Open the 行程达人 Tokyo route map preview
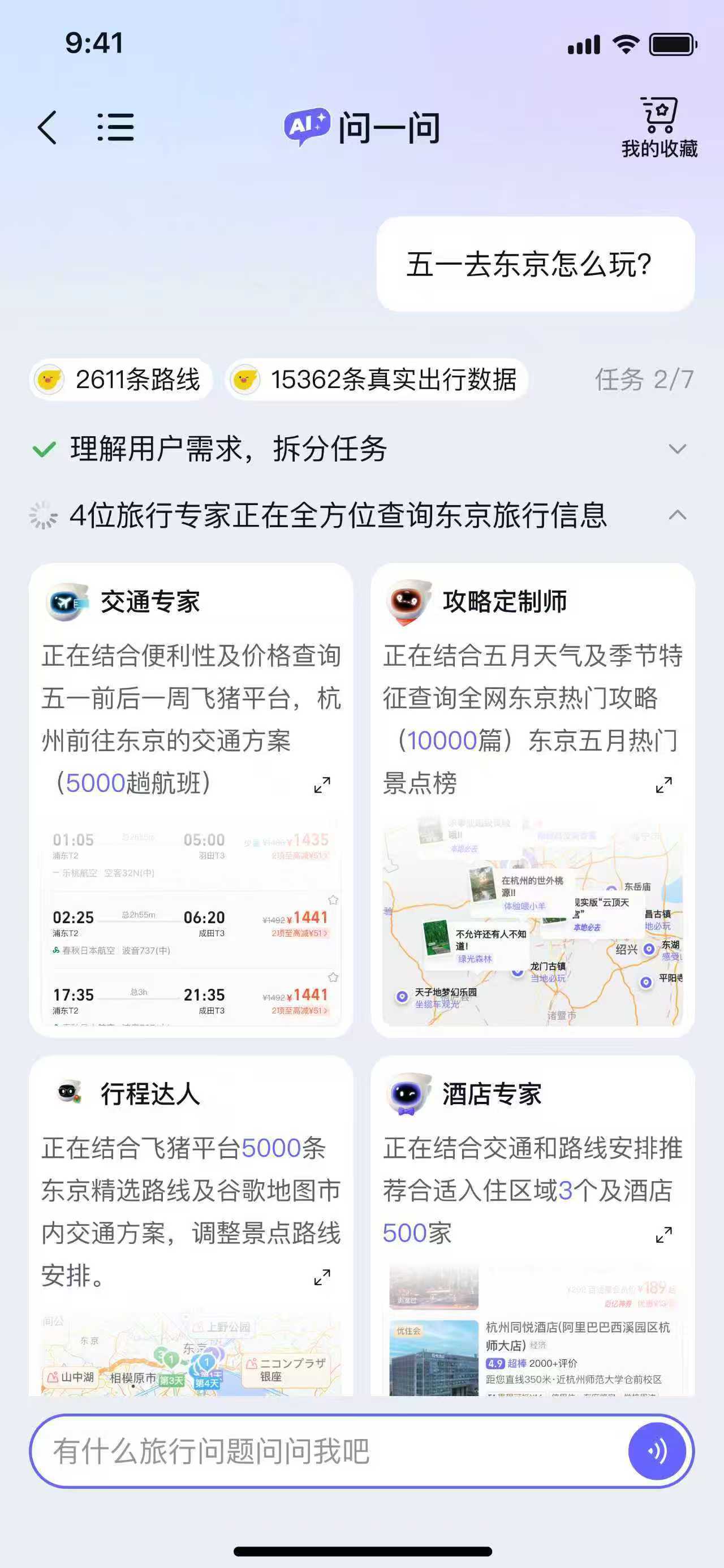The height and width of the screenshot is (1568, 724). click(191, 1354)
